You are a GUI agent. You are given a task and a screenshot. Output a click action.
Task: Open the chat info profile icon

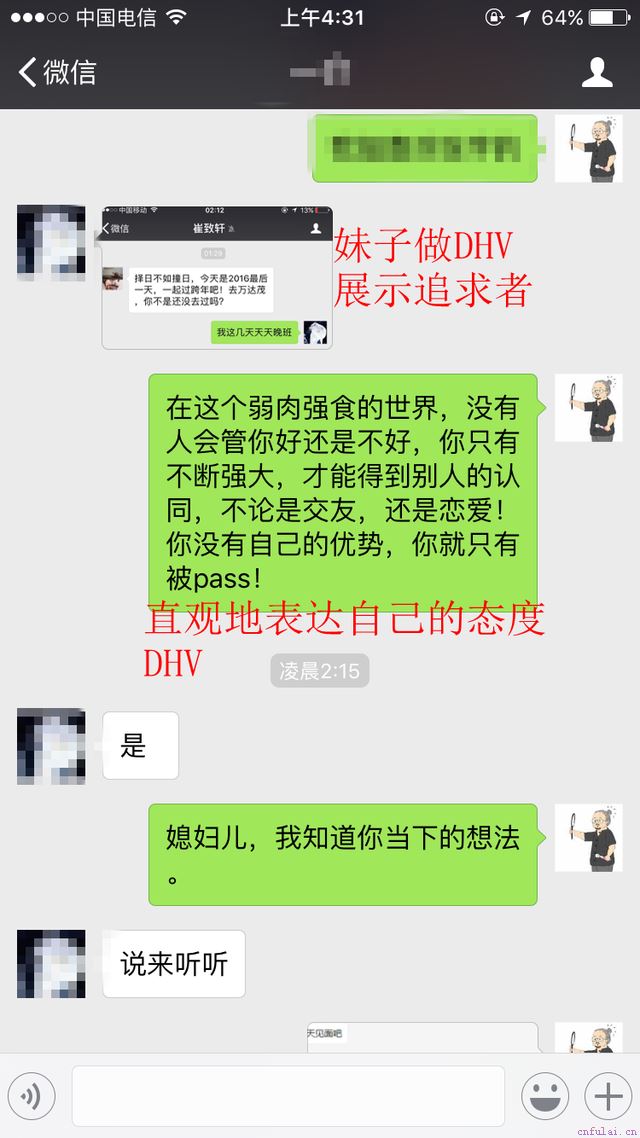(597, 72)
